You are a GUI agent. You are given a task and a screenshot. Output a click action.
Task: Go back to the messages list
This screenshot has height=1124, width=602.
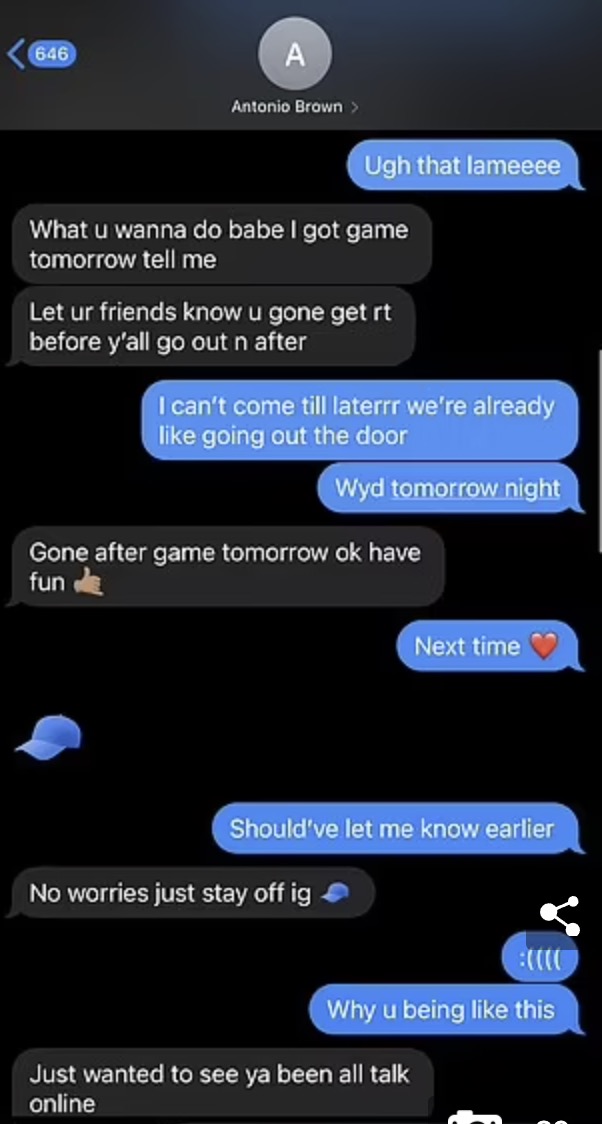coord(42,54)
